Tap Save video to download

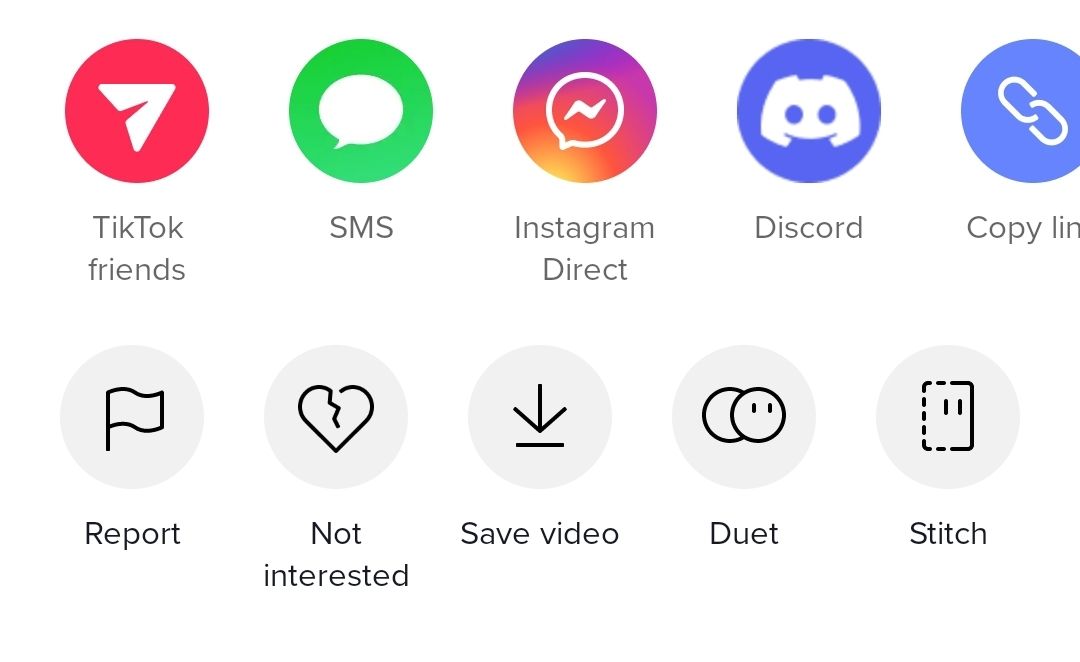coord(540,417)
